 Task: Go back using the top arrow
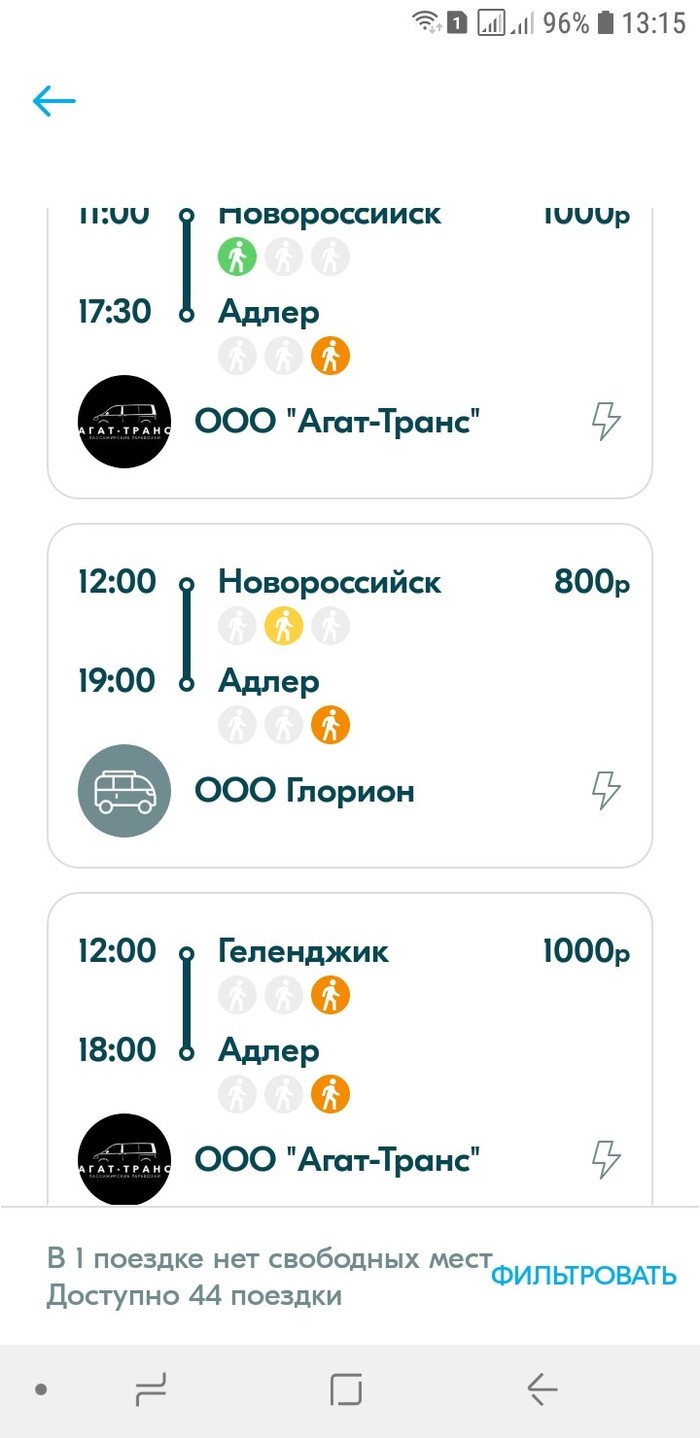click(54, 100)
